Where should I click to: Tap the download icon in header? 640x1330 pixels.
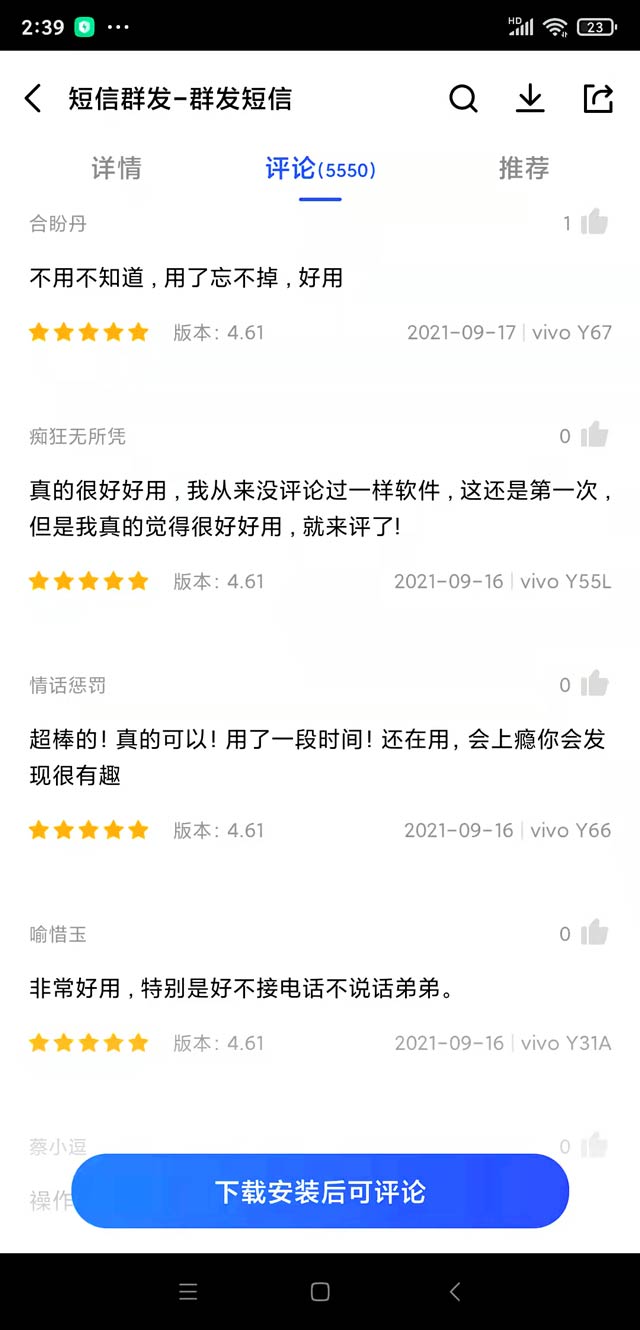click(530, 99)
